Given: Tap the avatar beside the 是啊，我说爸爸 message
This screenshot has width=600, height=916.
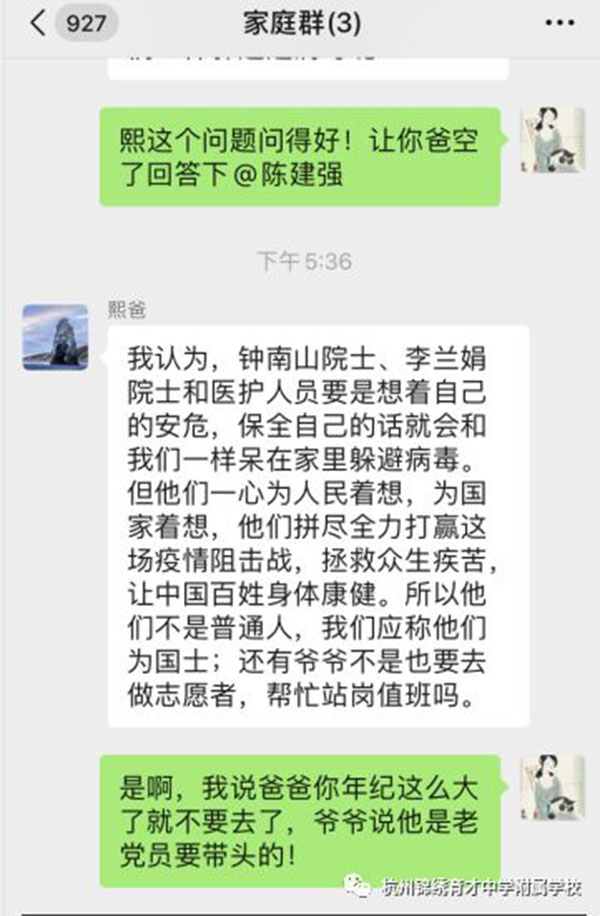Looking at the screenshot, I should 552,787.
